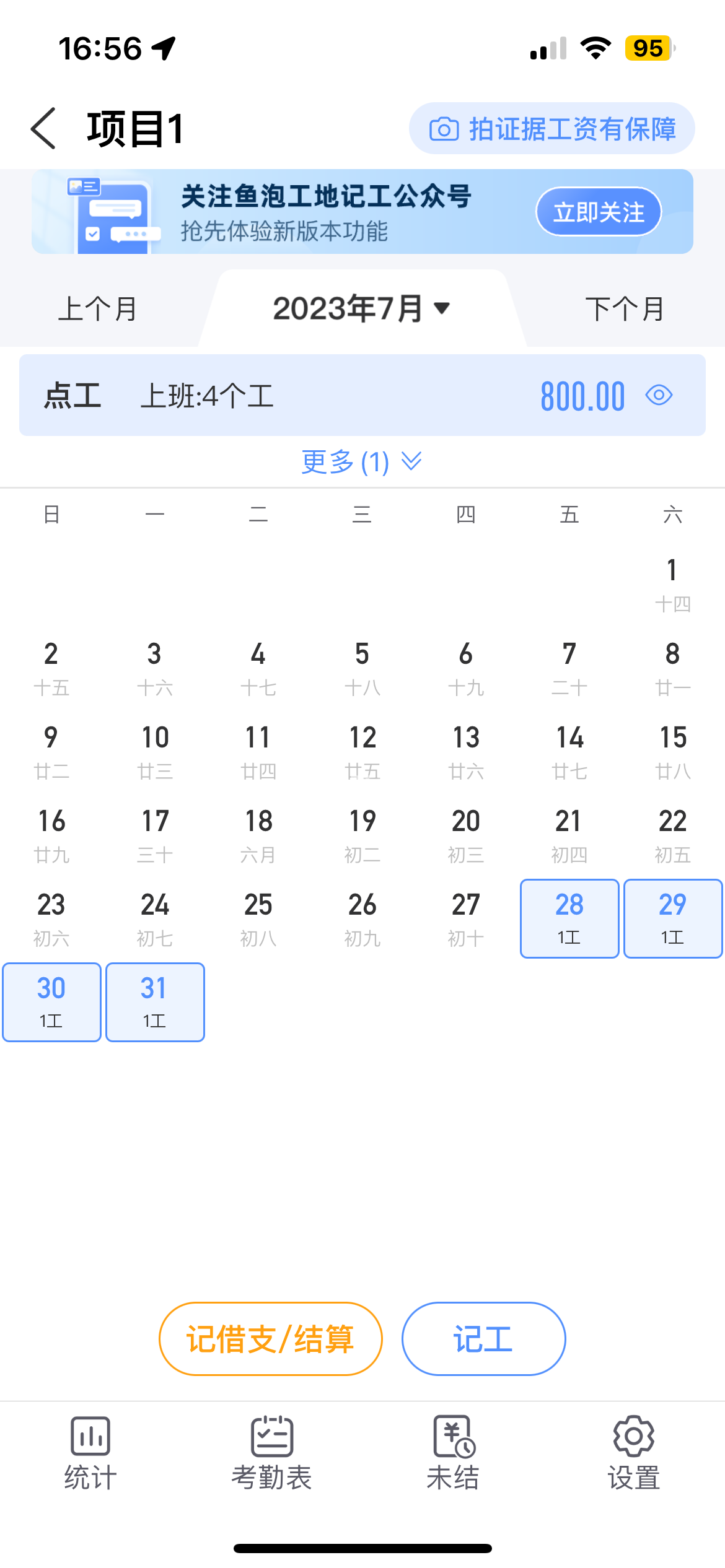Expand 更多 (1) summary

[362, 461]
